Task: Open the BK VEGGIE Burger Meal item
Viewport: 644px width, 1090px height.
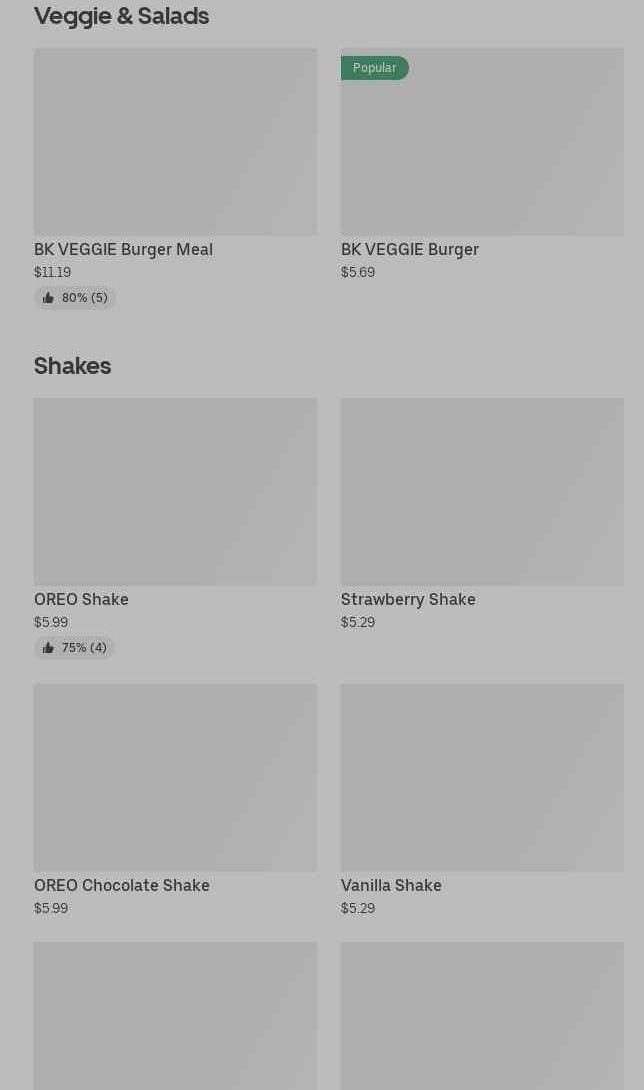Action: [175, 142]
